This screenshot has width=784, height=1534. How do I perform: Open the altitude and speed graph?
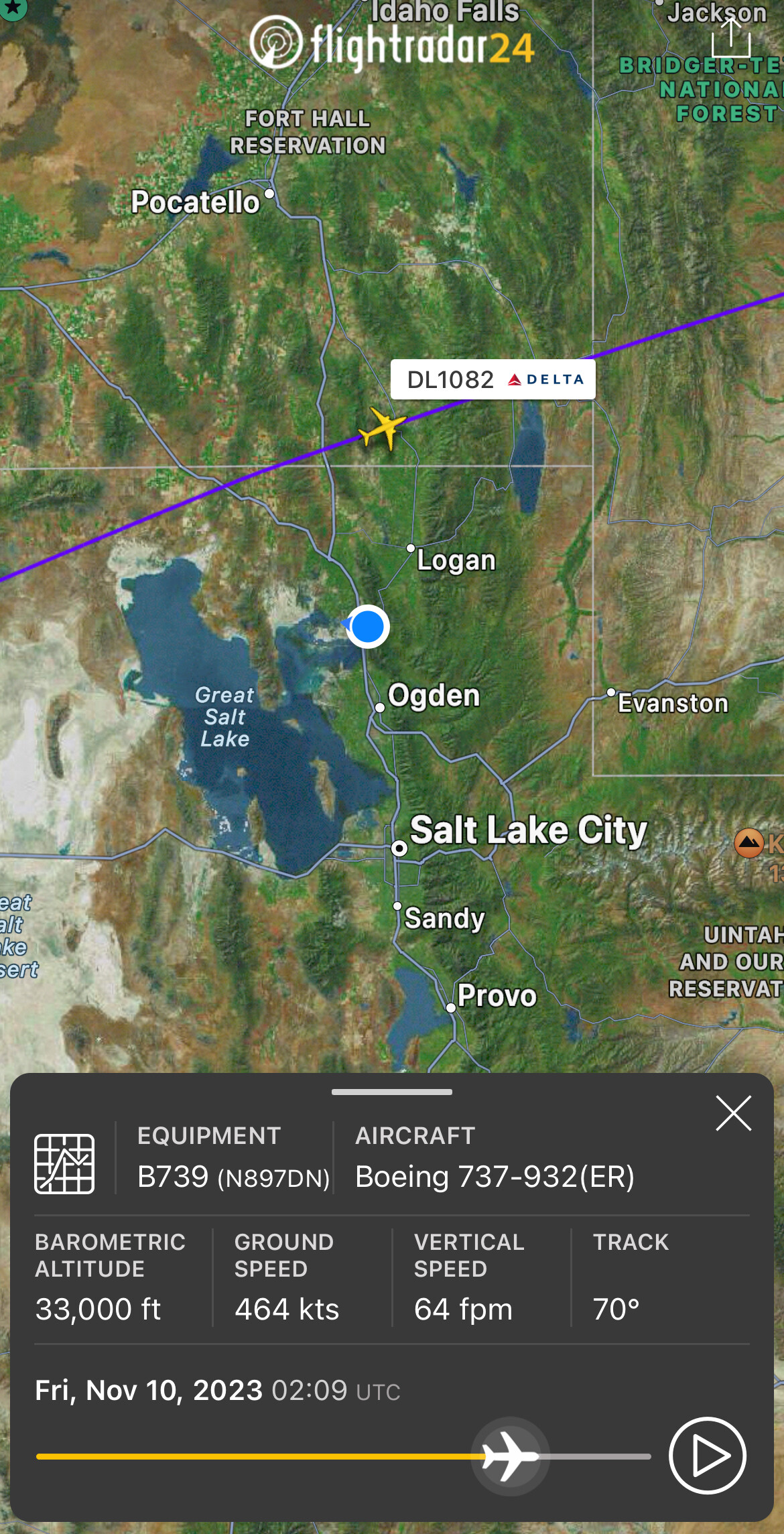tap(64, 1164)
